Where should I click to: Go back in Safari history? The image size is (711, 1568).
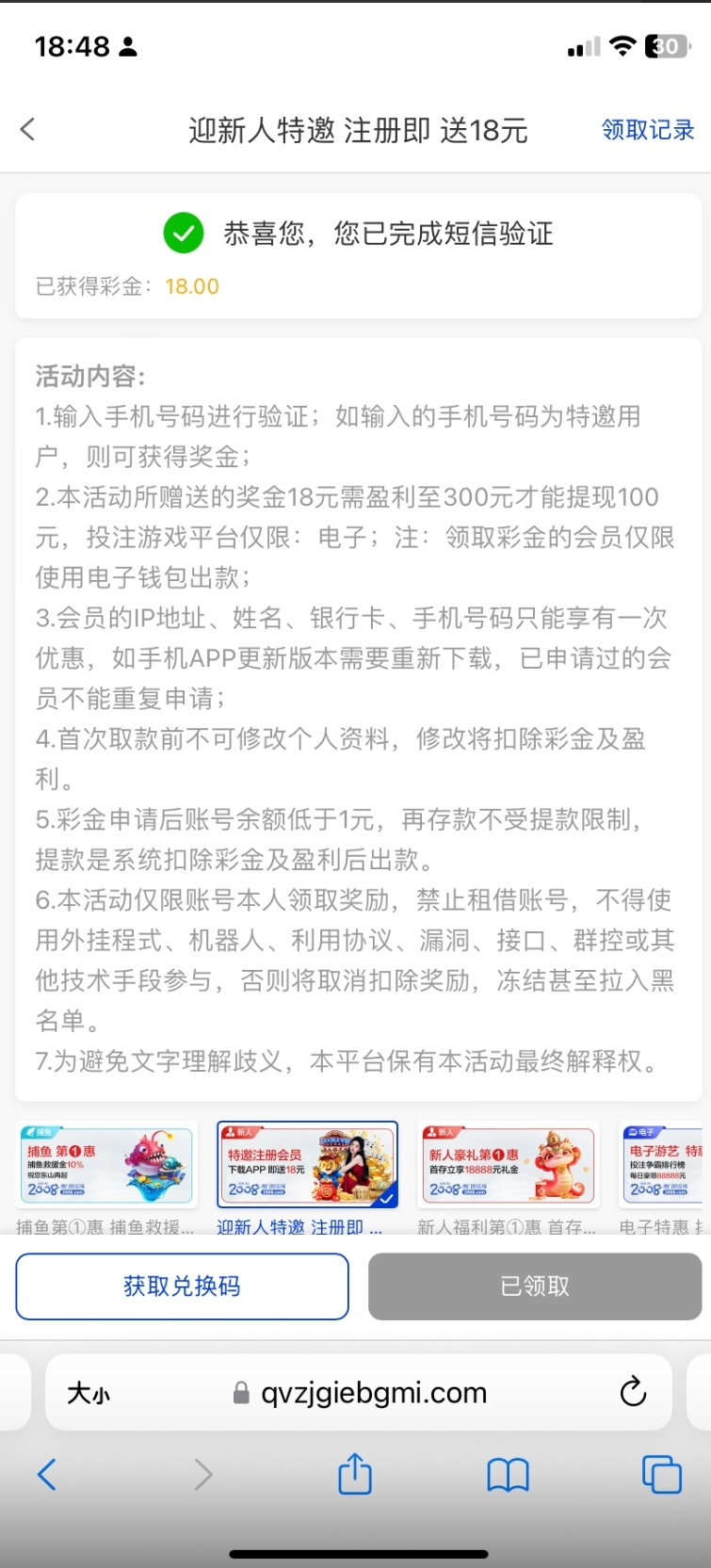click(x=46, y=1474)
